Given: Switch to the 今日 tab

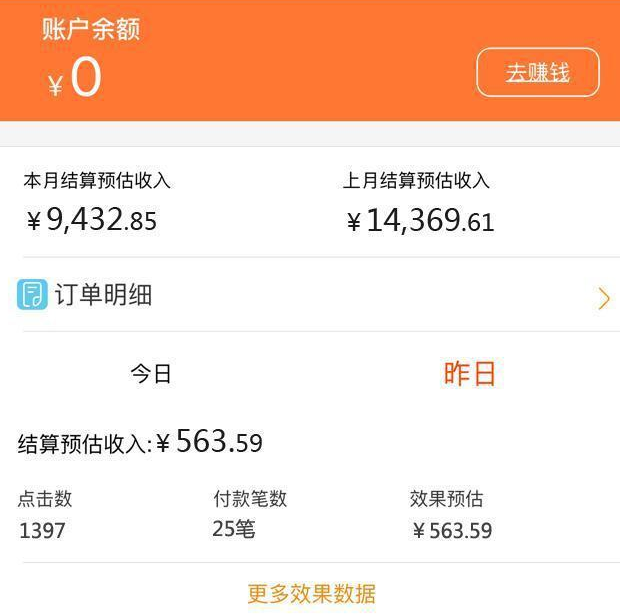Looking at the screenshot, I should tap(151, 374).
